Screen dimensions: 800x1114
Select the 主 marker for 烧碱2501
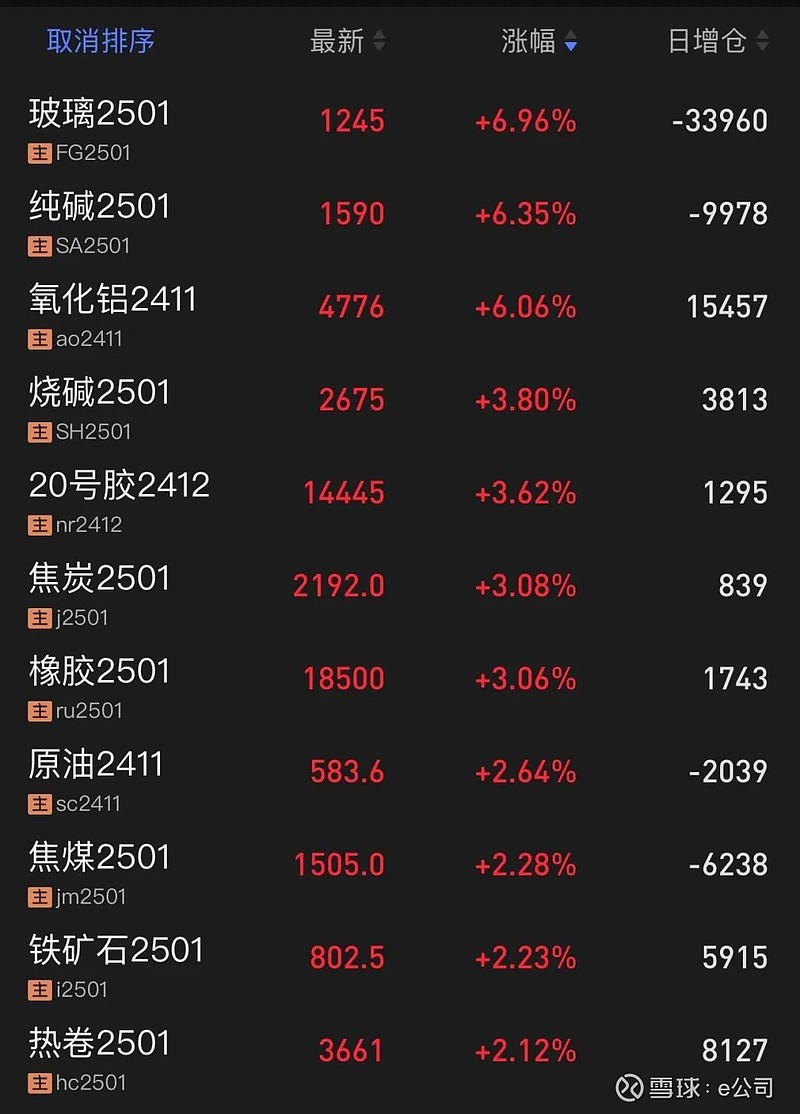(38, 432)
